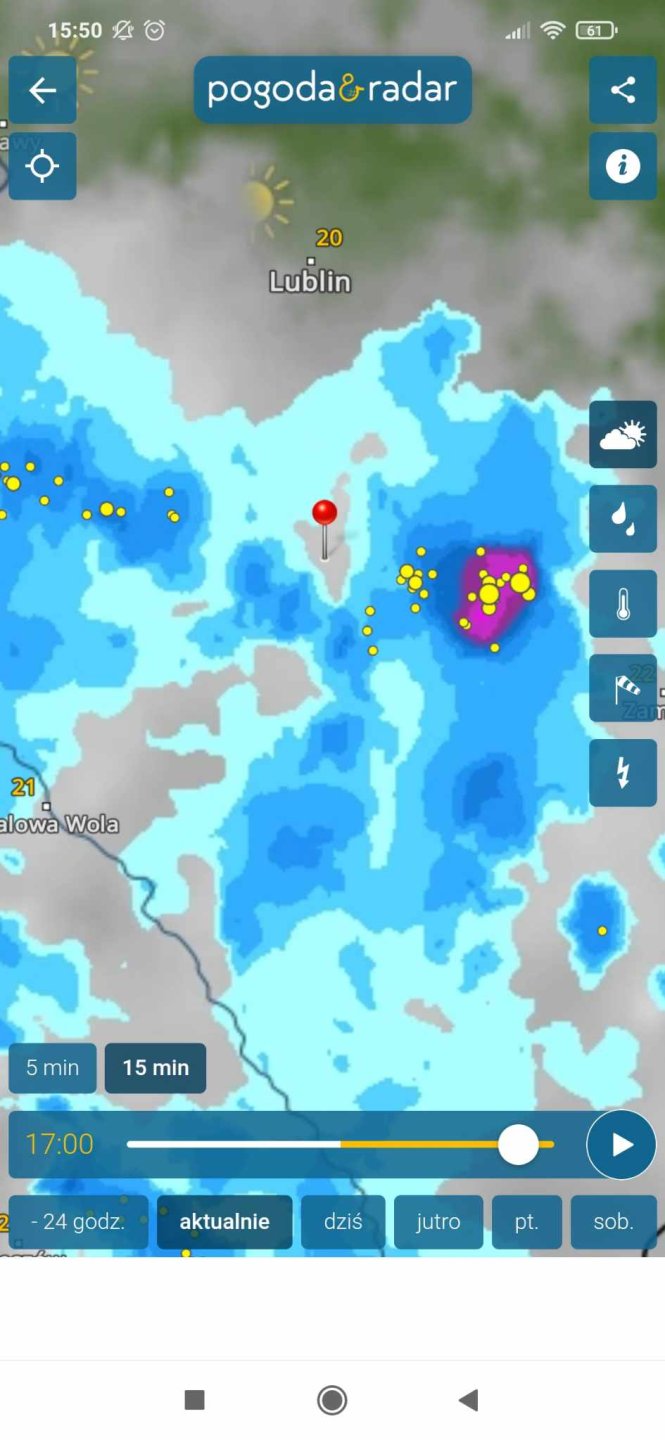Show the lightning strikes layer
Screen dimensions: 665x1440
[x=622, y=772]
